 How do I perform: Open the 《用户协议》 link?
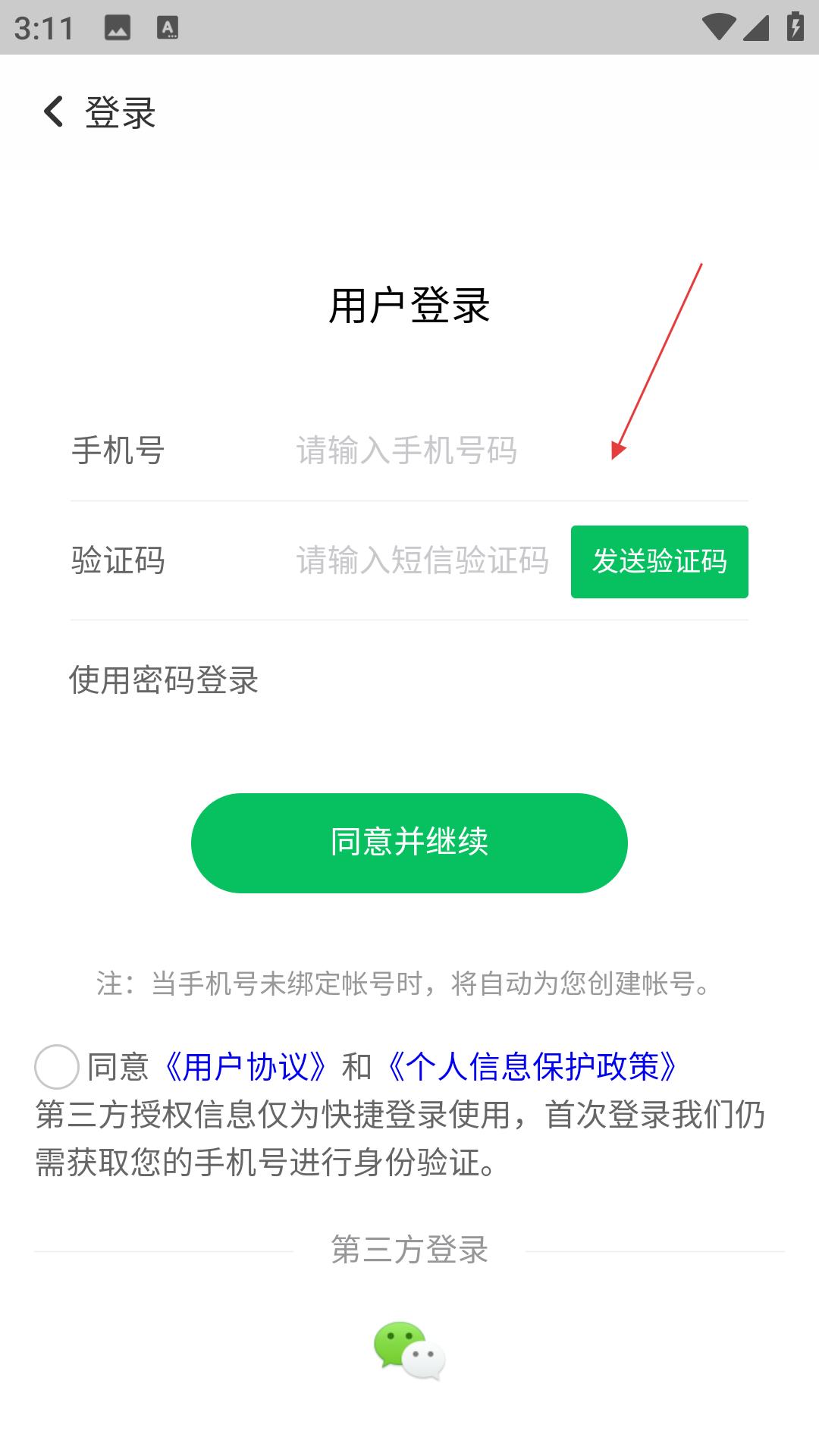click(246, 1067)
